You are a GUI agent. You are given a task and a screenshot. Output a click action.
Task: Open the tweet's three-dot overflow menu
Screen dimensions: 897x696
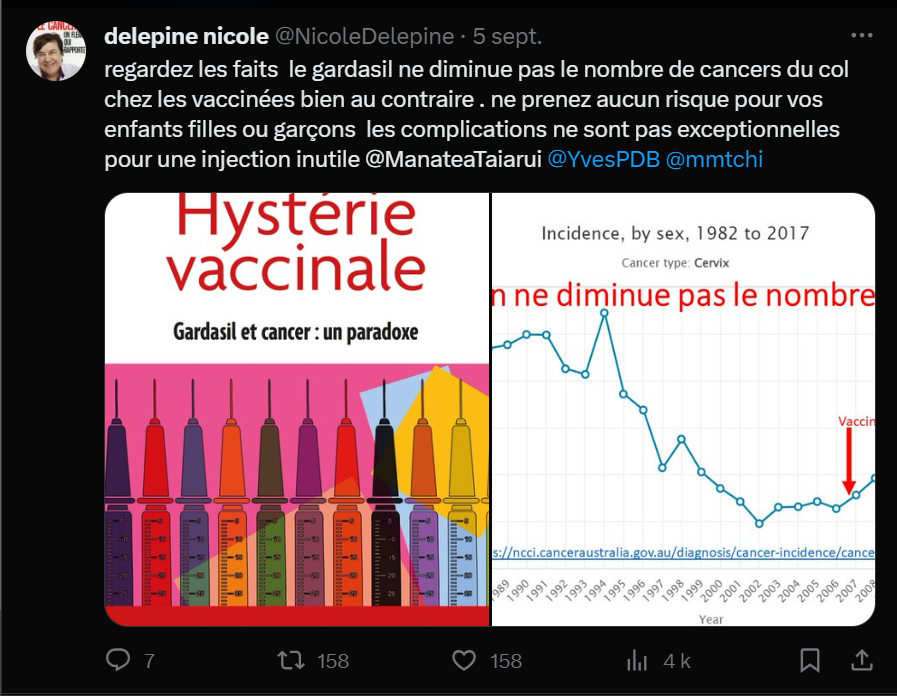(x=860, y=36)
